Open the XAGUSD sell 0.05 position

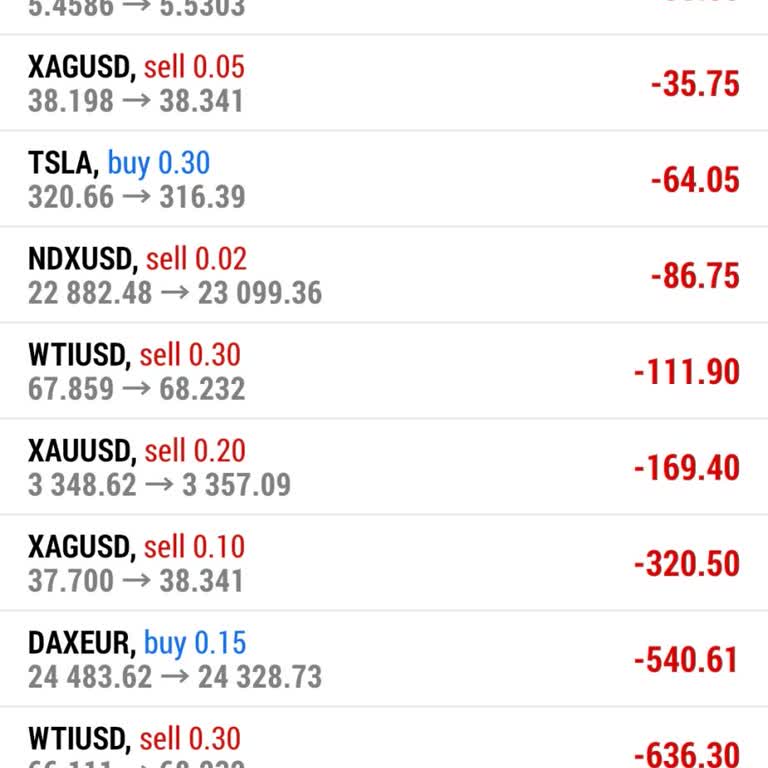tap(384, 84)
